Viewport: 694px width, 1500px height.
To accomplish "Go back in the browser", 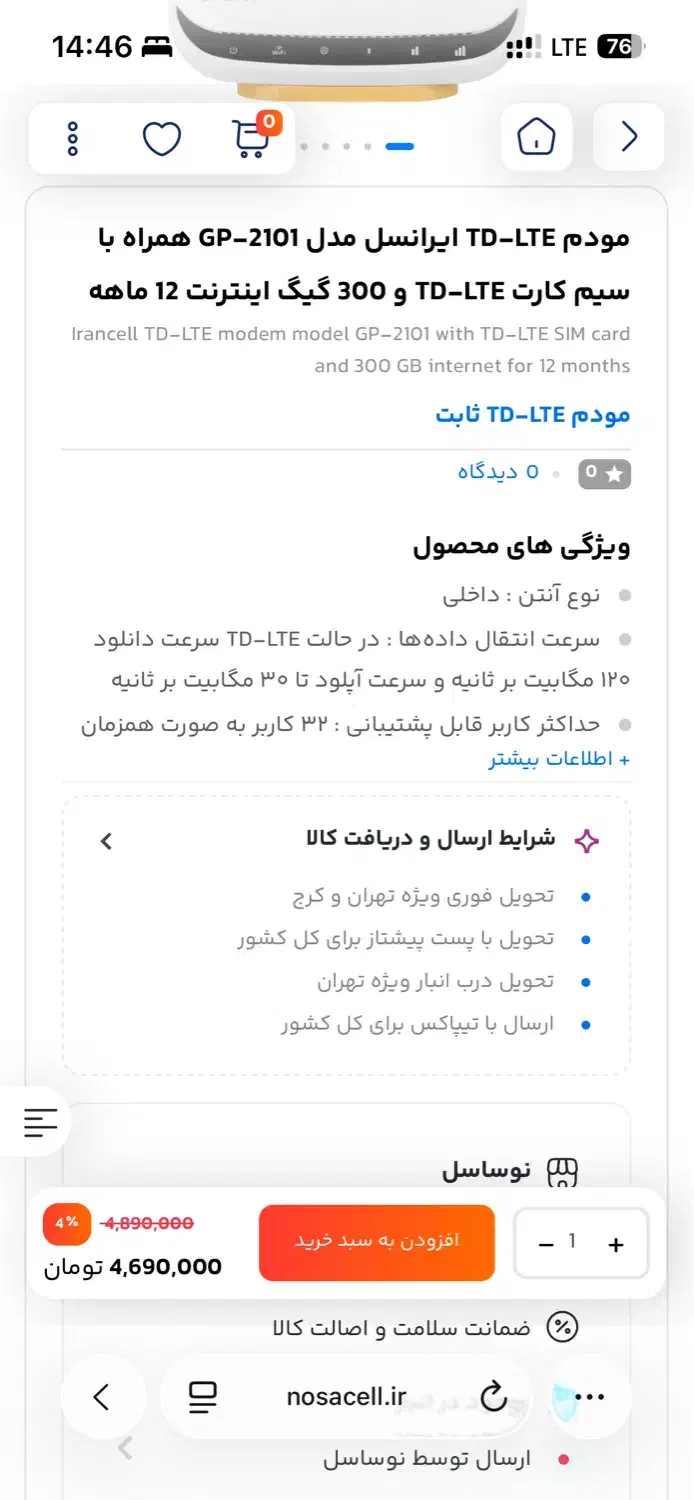I will coord(102,1397).
